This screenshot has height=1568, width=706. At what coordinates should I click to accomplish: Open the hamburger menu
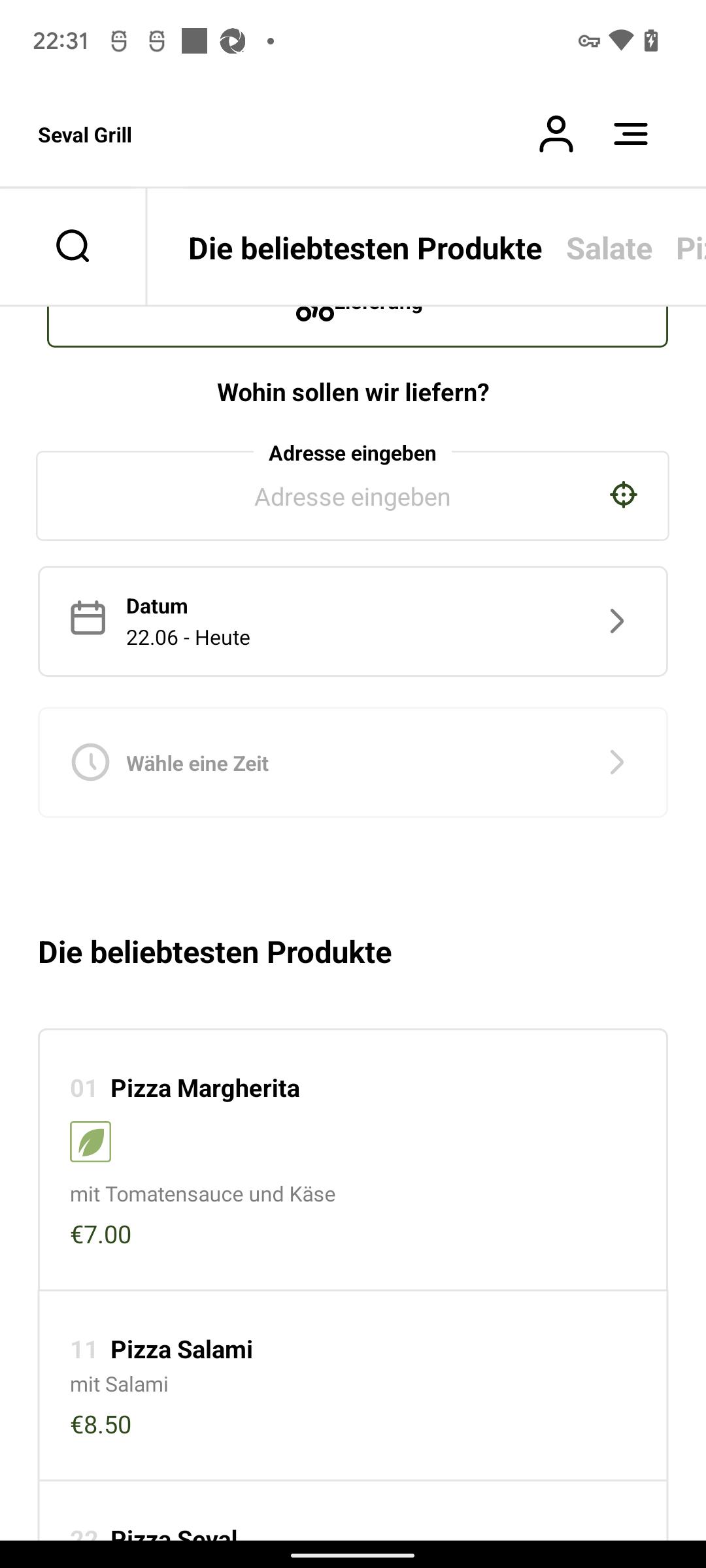tap(630, 134)
